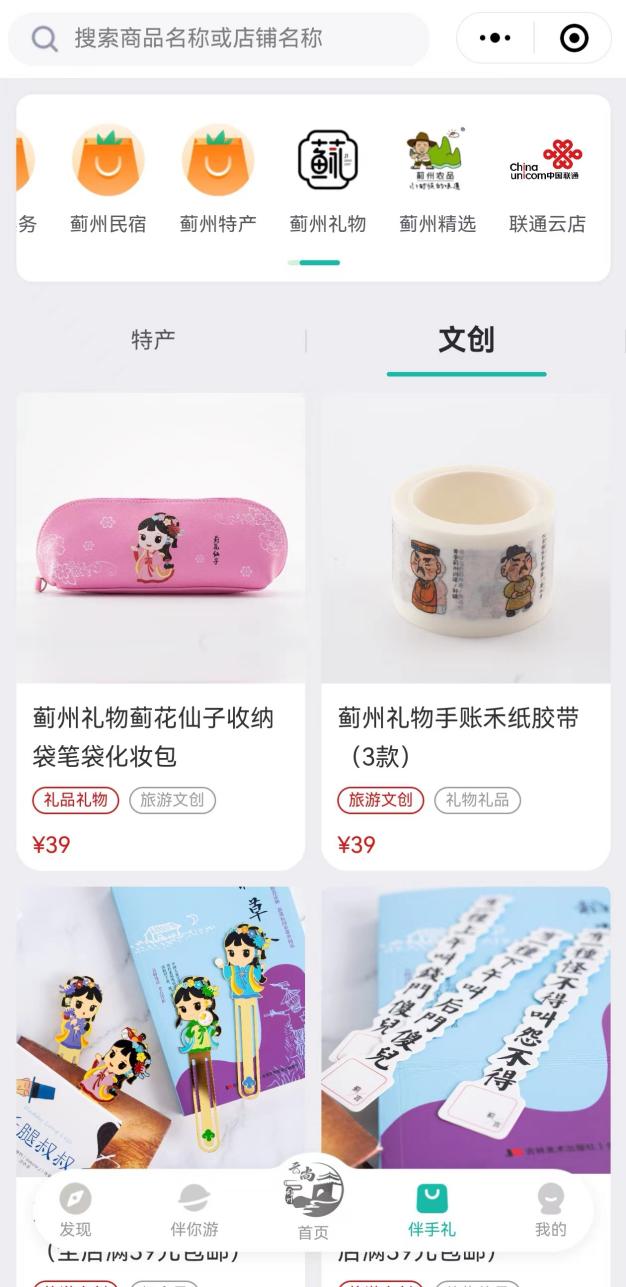View the cartoon girl bookmarks product
This screenshot has height=1287, width=626.
tap(161, 1030)
